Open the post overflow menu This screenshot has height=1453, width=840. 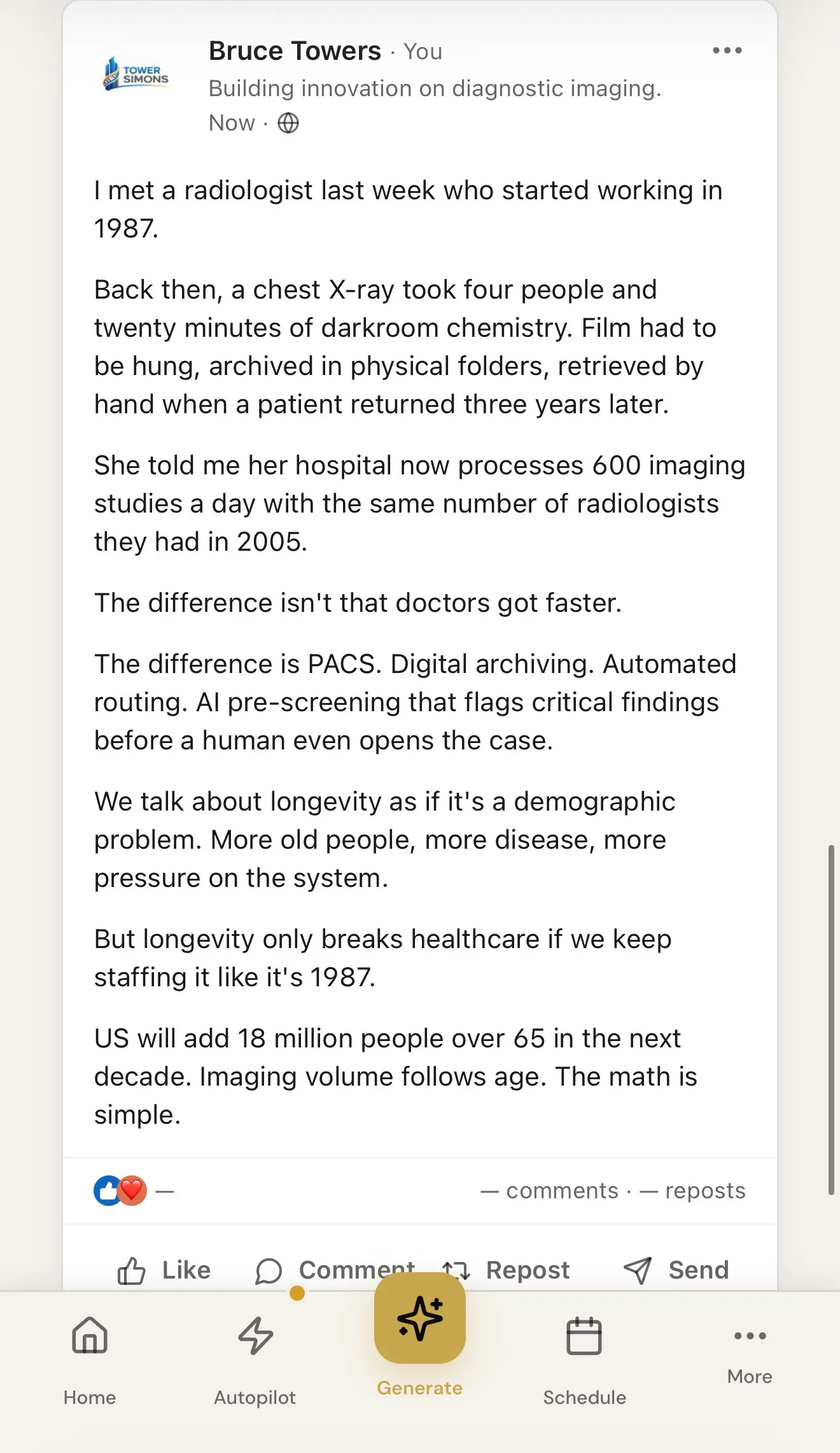click(x=727, y=50)
